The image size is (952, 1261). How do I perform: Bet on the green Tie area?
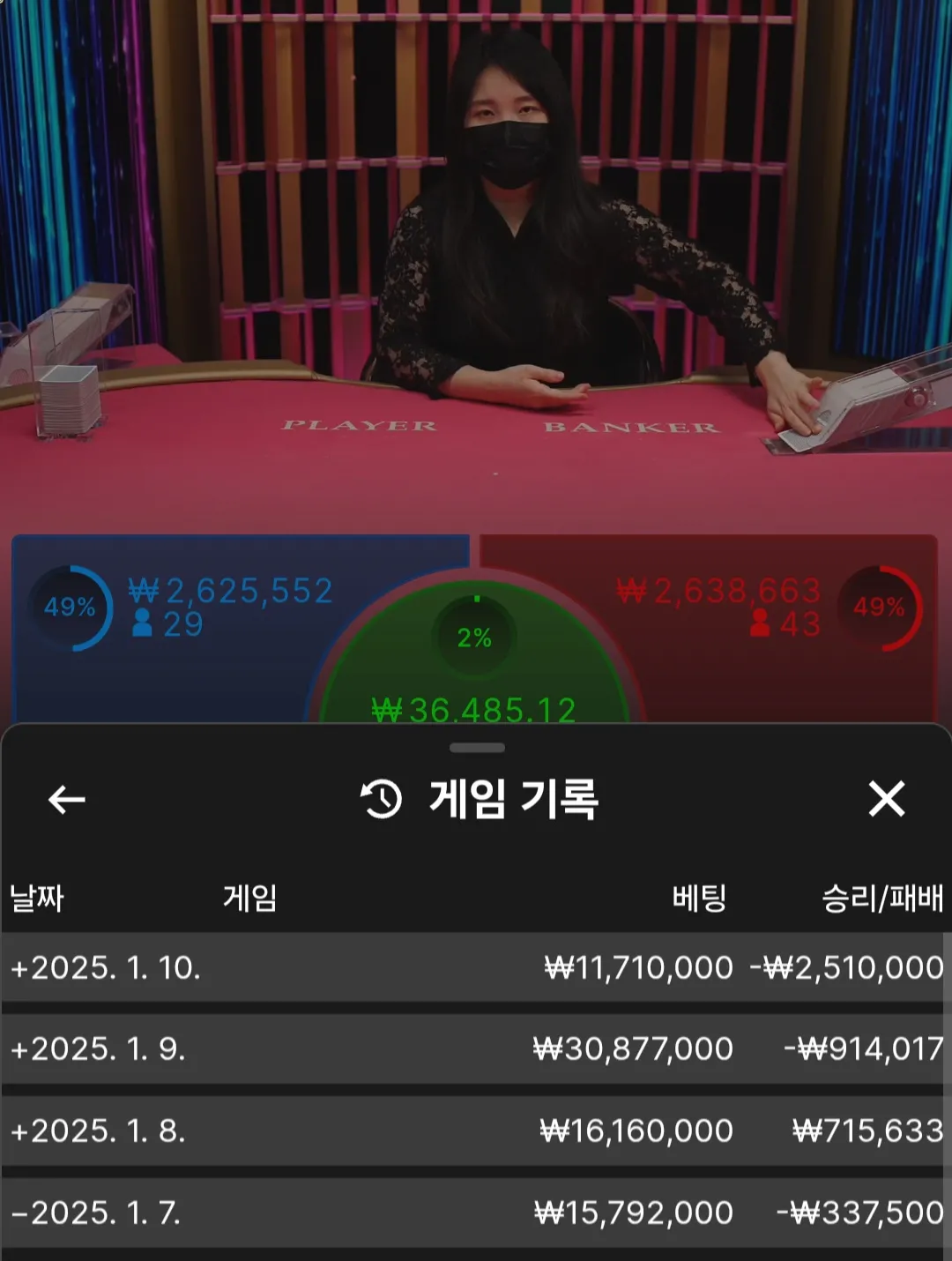[x=474, y=670]
